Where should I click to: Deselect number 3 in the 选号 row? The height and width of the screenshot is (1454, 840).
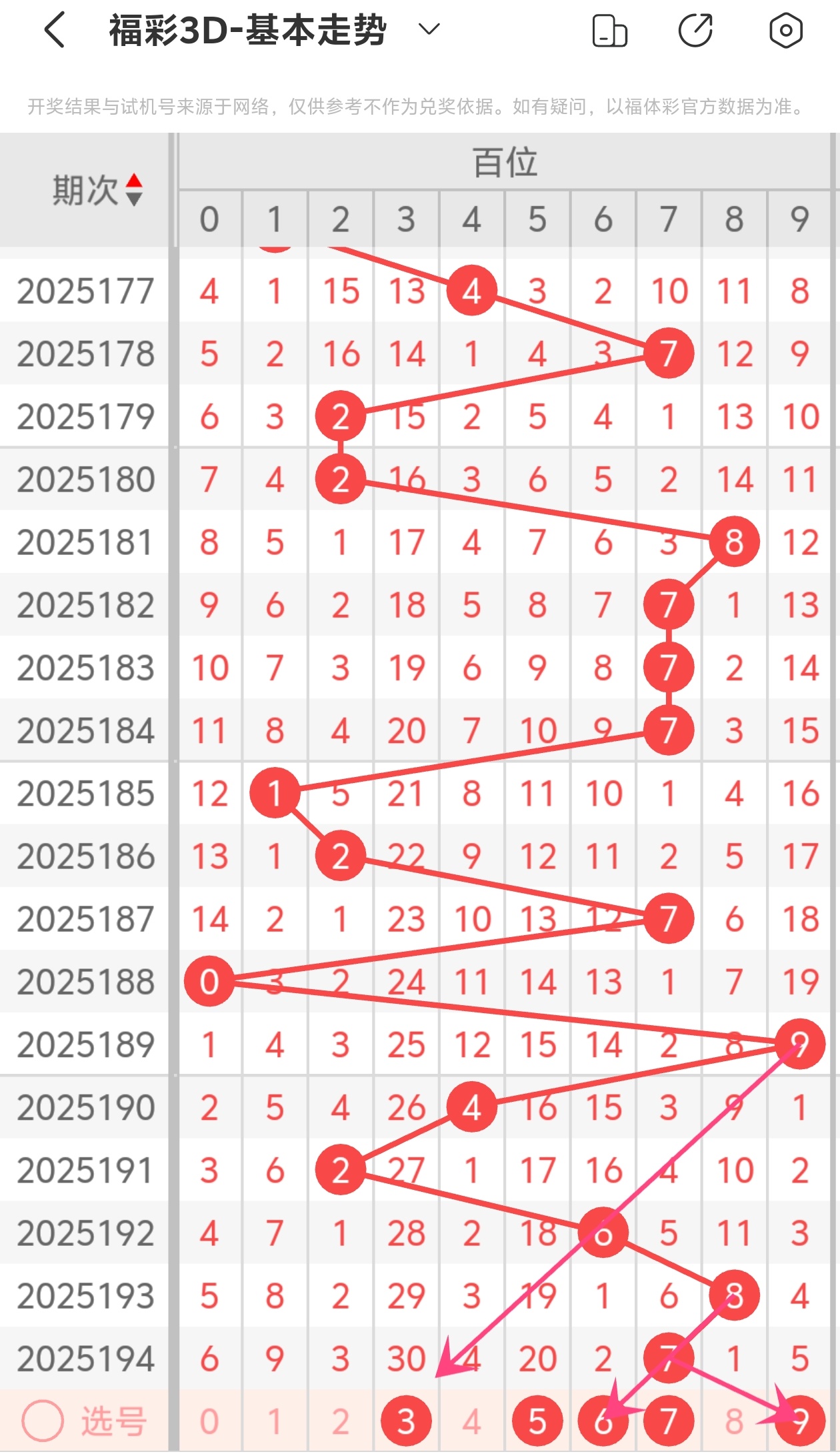pos(406,1421)
